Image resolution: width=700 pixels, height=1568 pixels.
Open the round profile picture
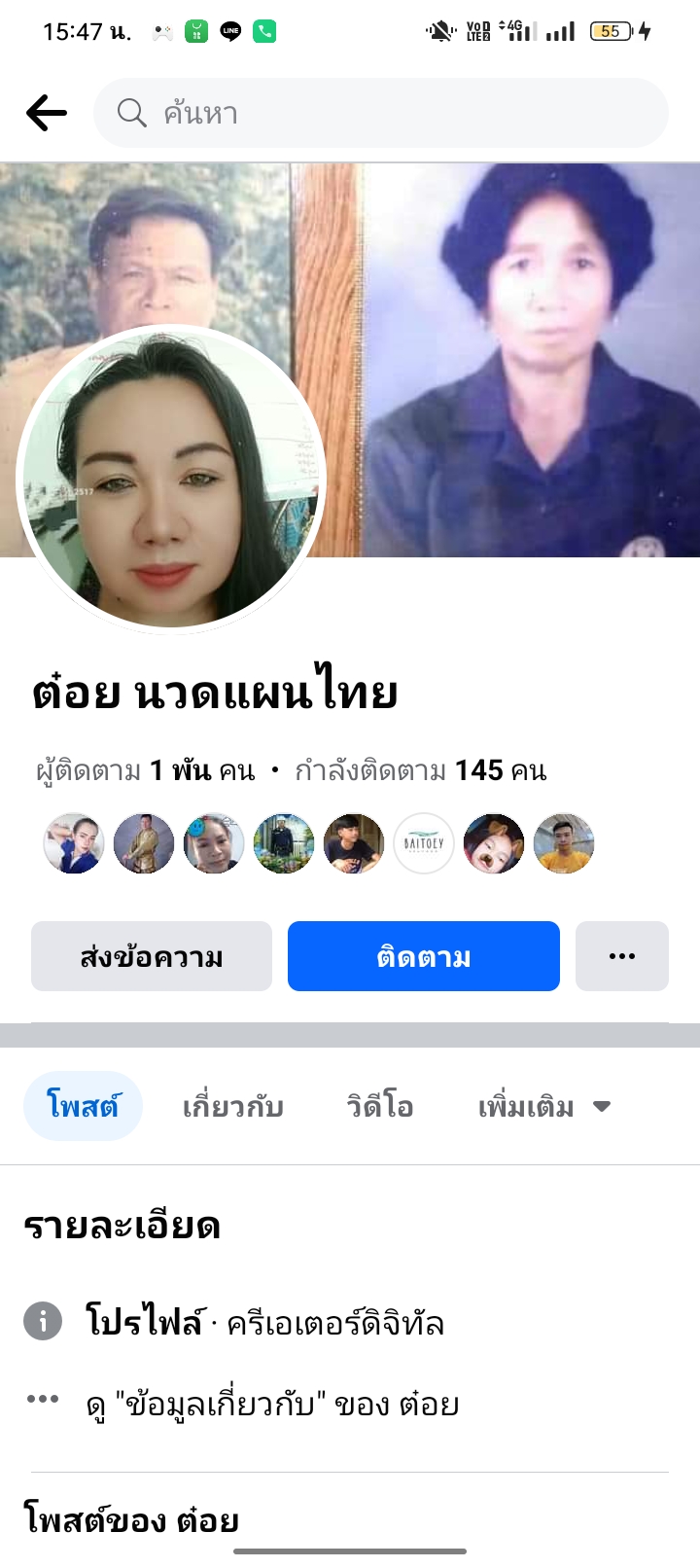point(171,479)
